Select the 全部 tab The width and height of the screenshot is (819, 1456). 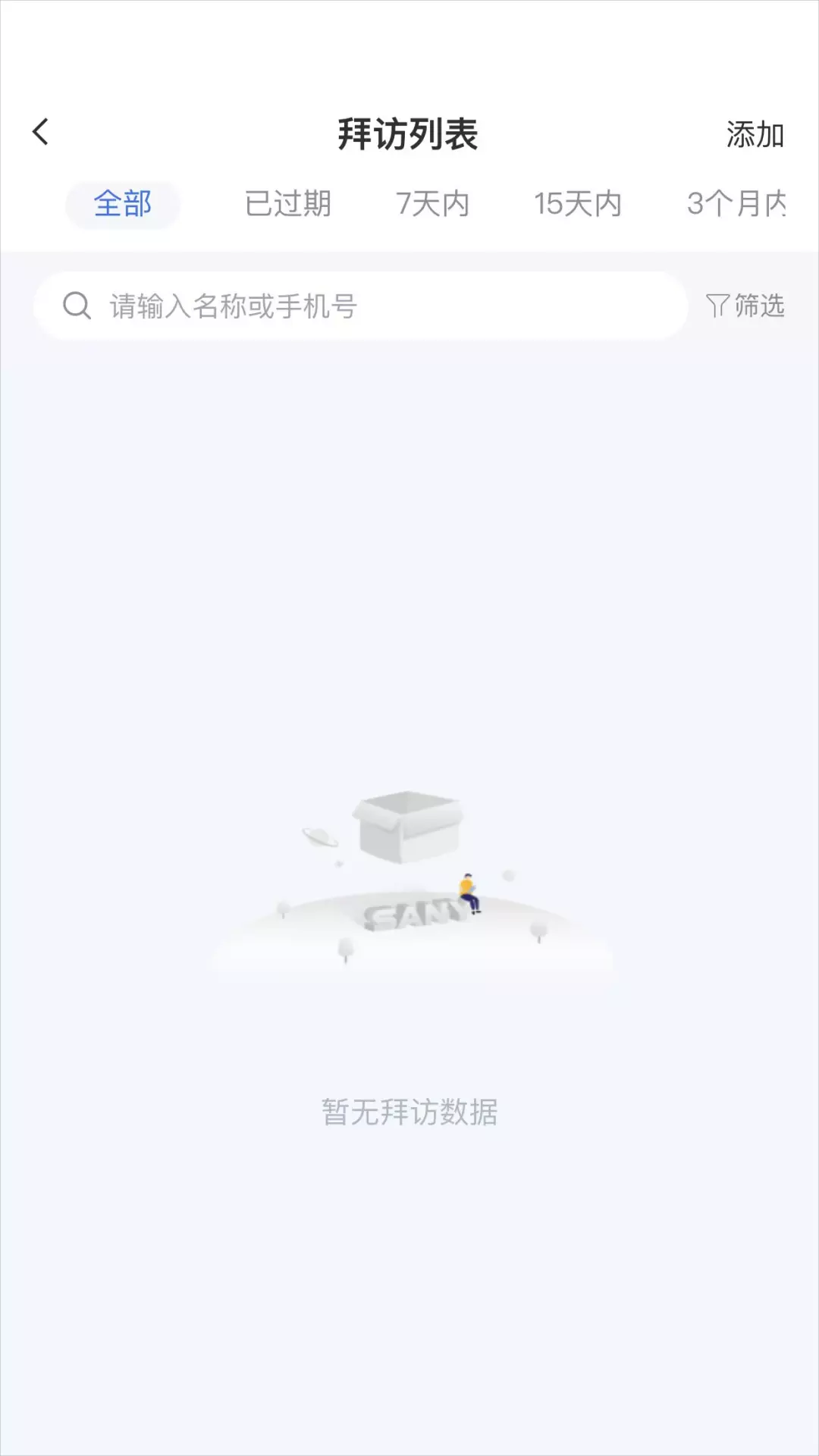[x=123, y=204]
